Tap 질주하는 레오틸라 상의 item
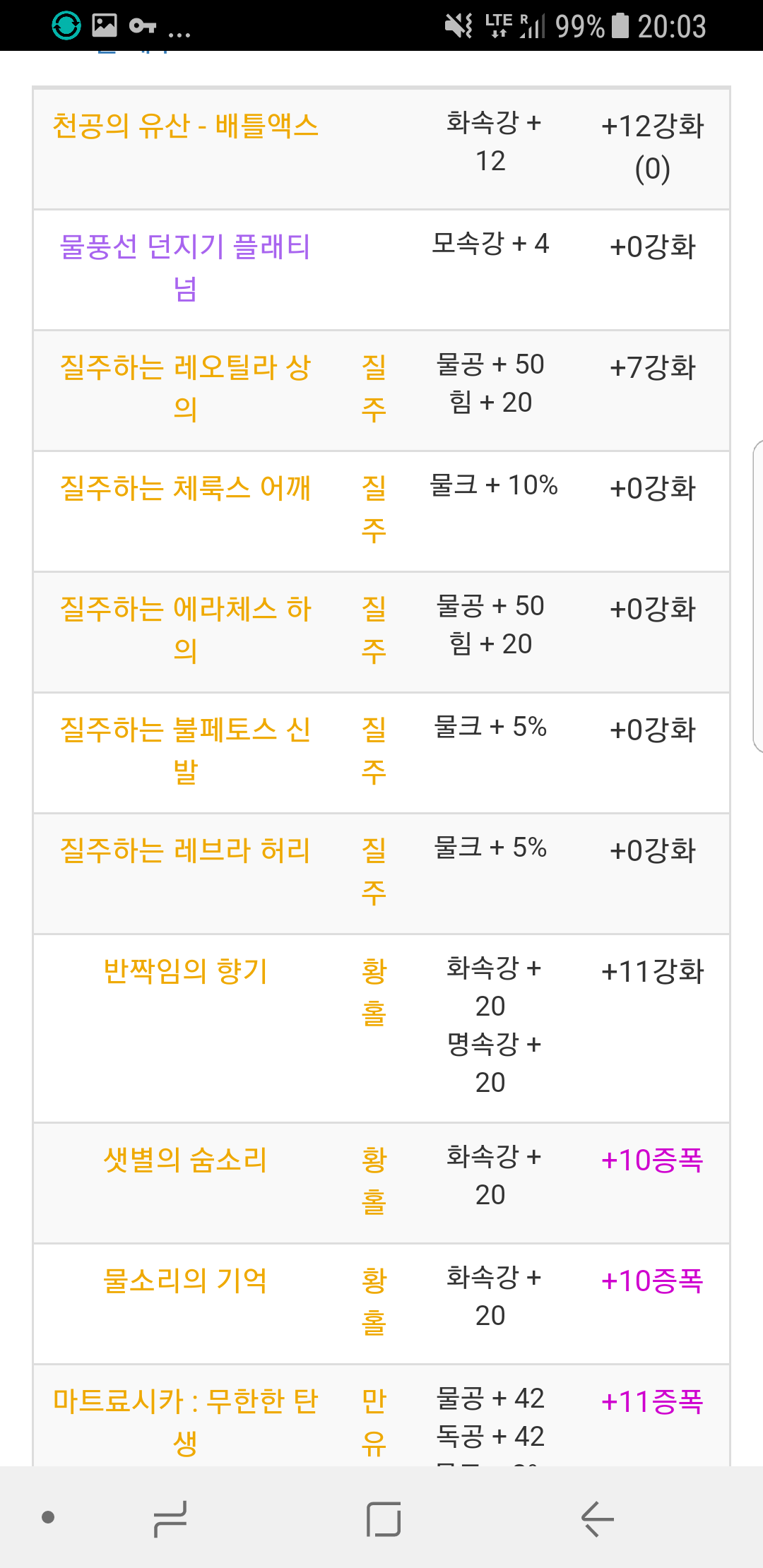 click(x=185, y=388)
